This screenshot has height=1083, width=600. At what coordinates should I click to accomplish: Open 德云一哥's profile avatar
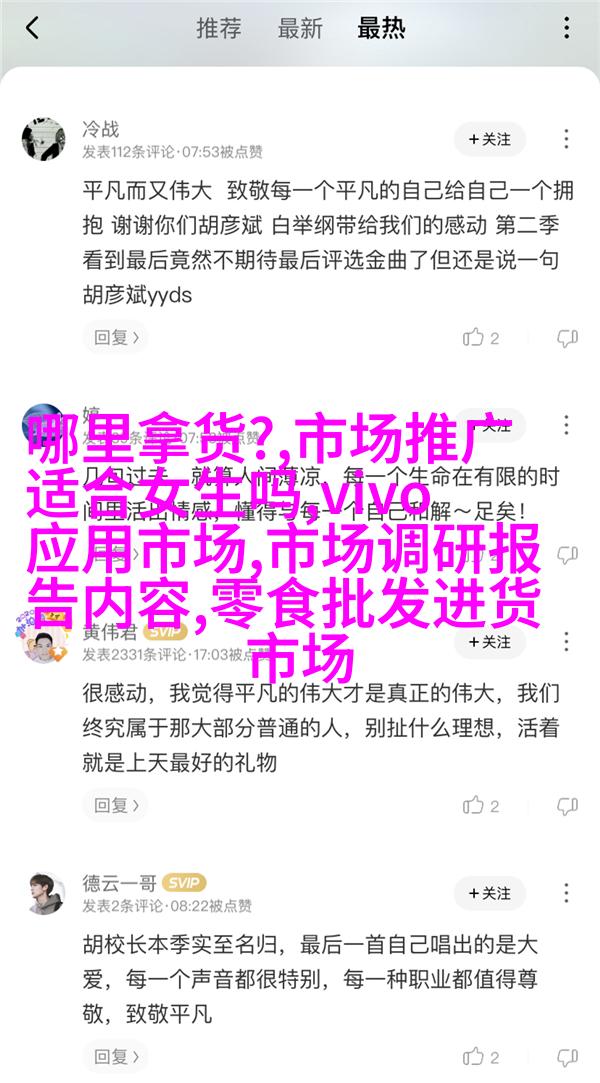[x=43, y=893]
